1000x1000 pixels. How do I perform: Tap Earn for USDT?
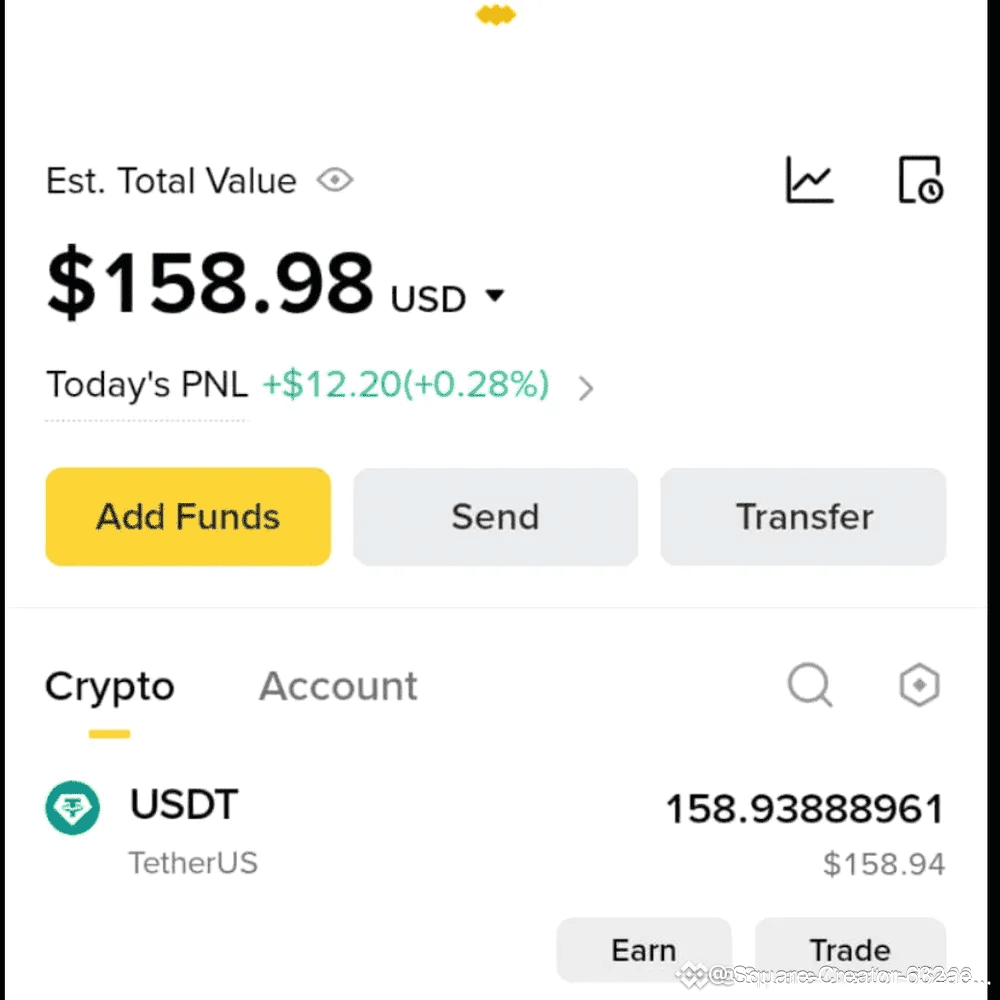click(x=643, y=950)
